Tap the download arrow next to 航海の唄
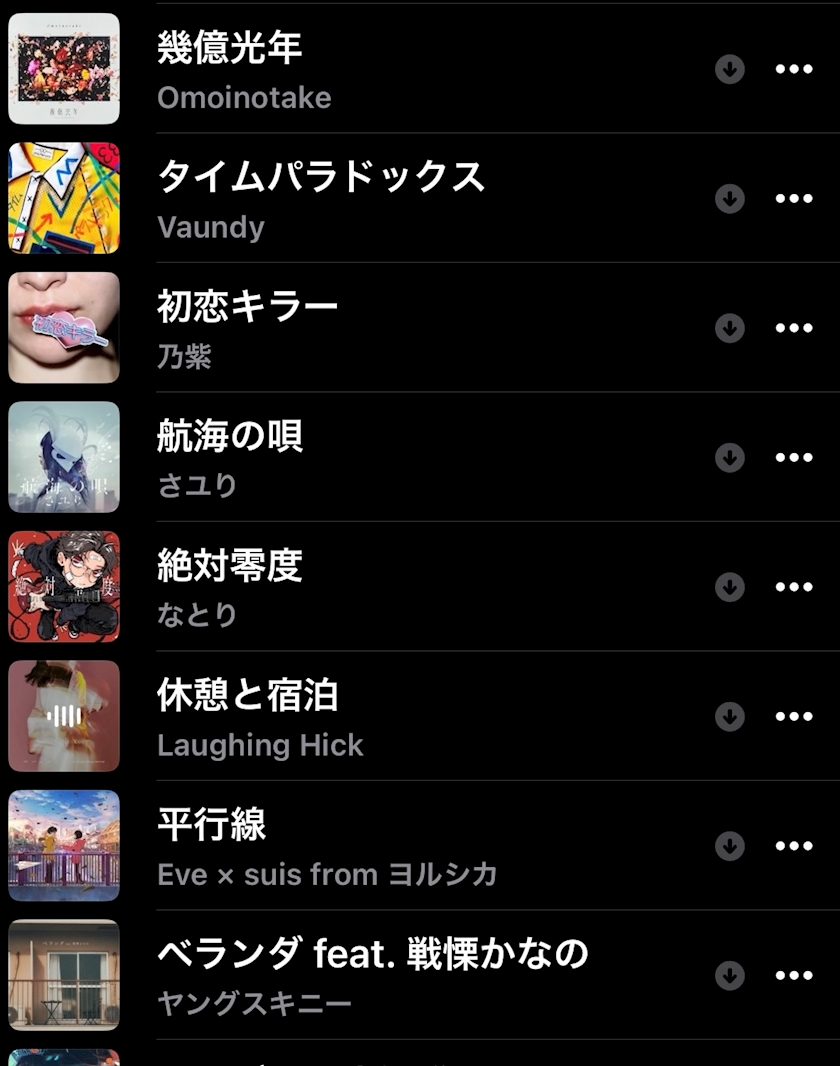Image resolution: width=840 pixels, height=1066 pixels. pos(730,458)
